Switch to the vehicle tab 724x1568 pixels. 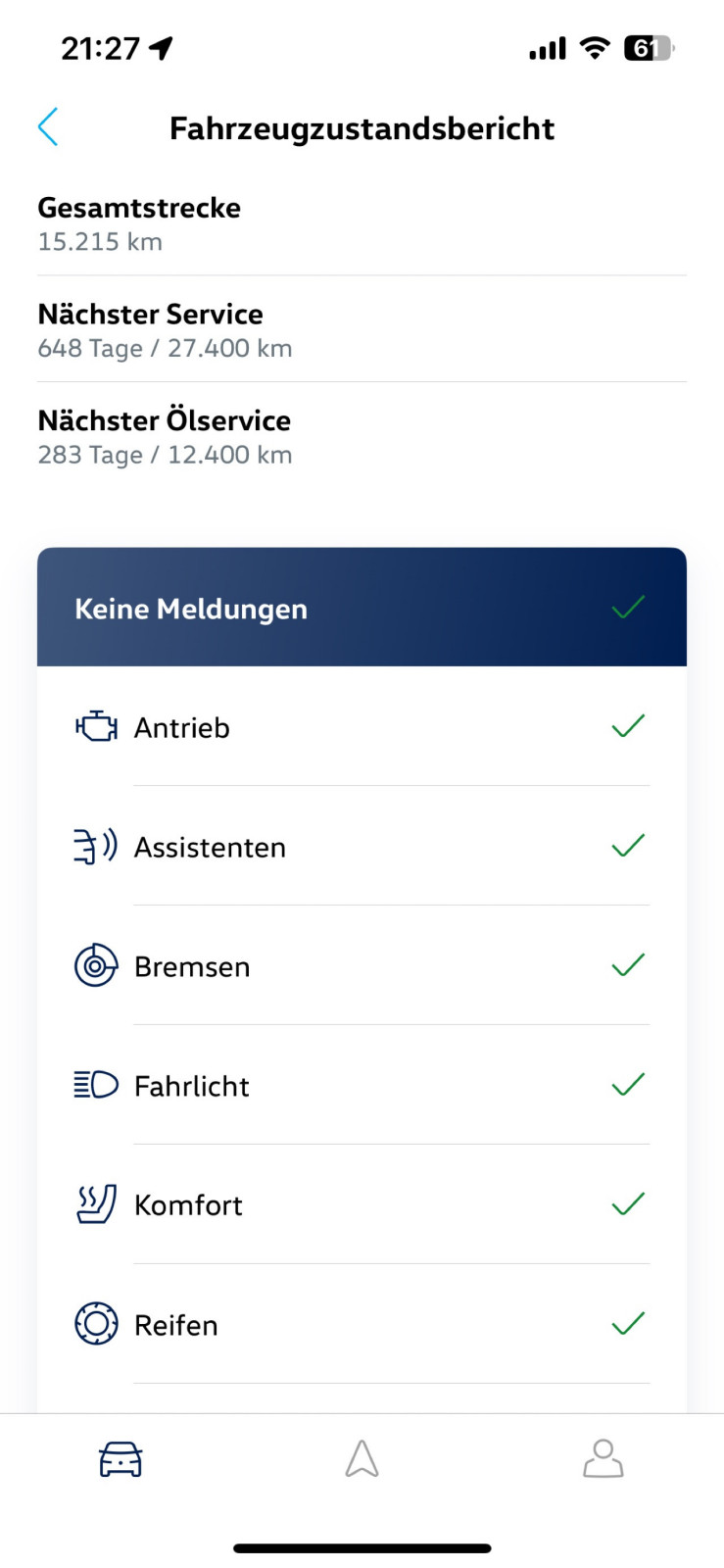[121, 1459]
